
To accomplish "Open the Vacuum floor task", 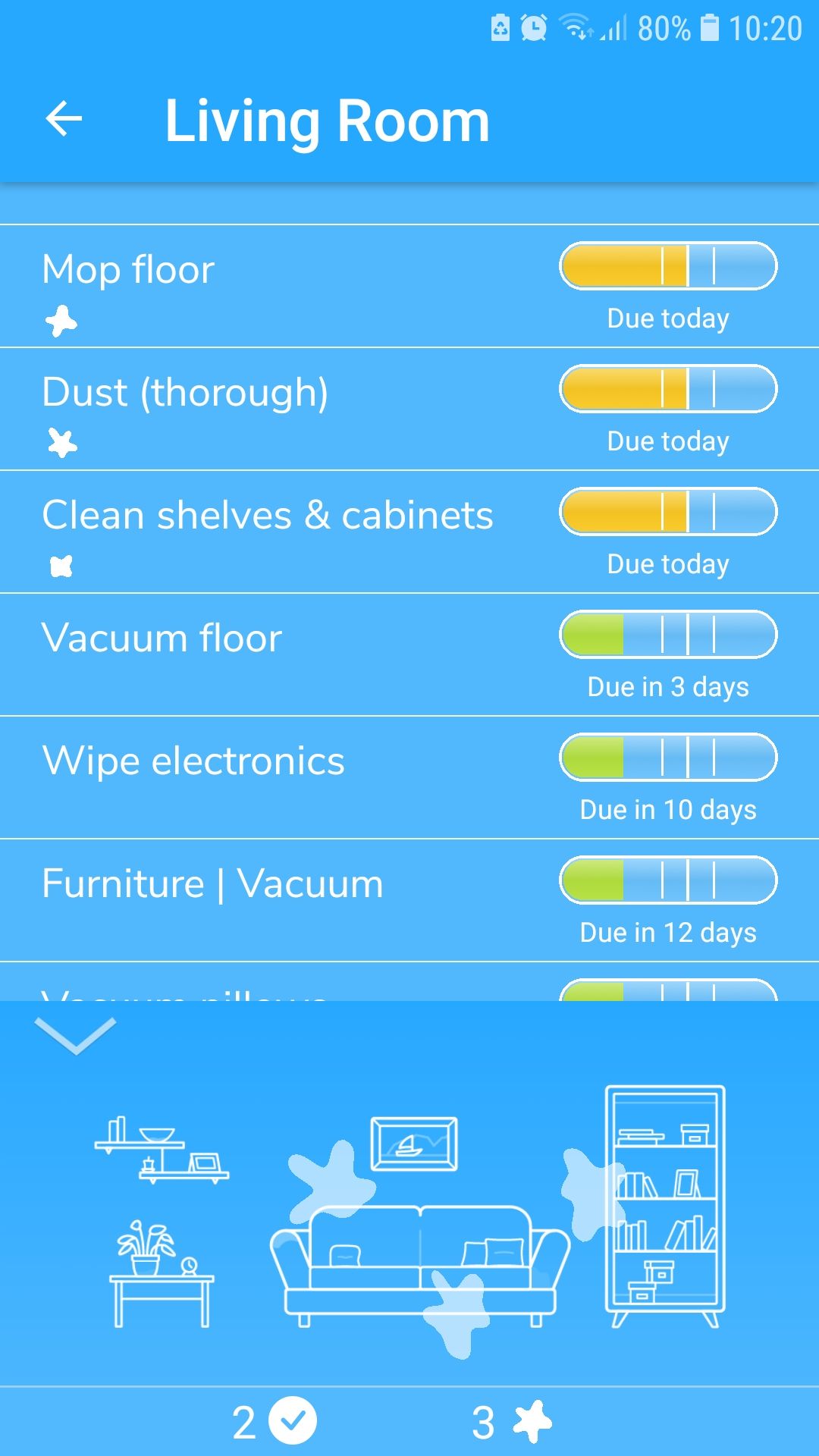I will [x=162, y=639].
